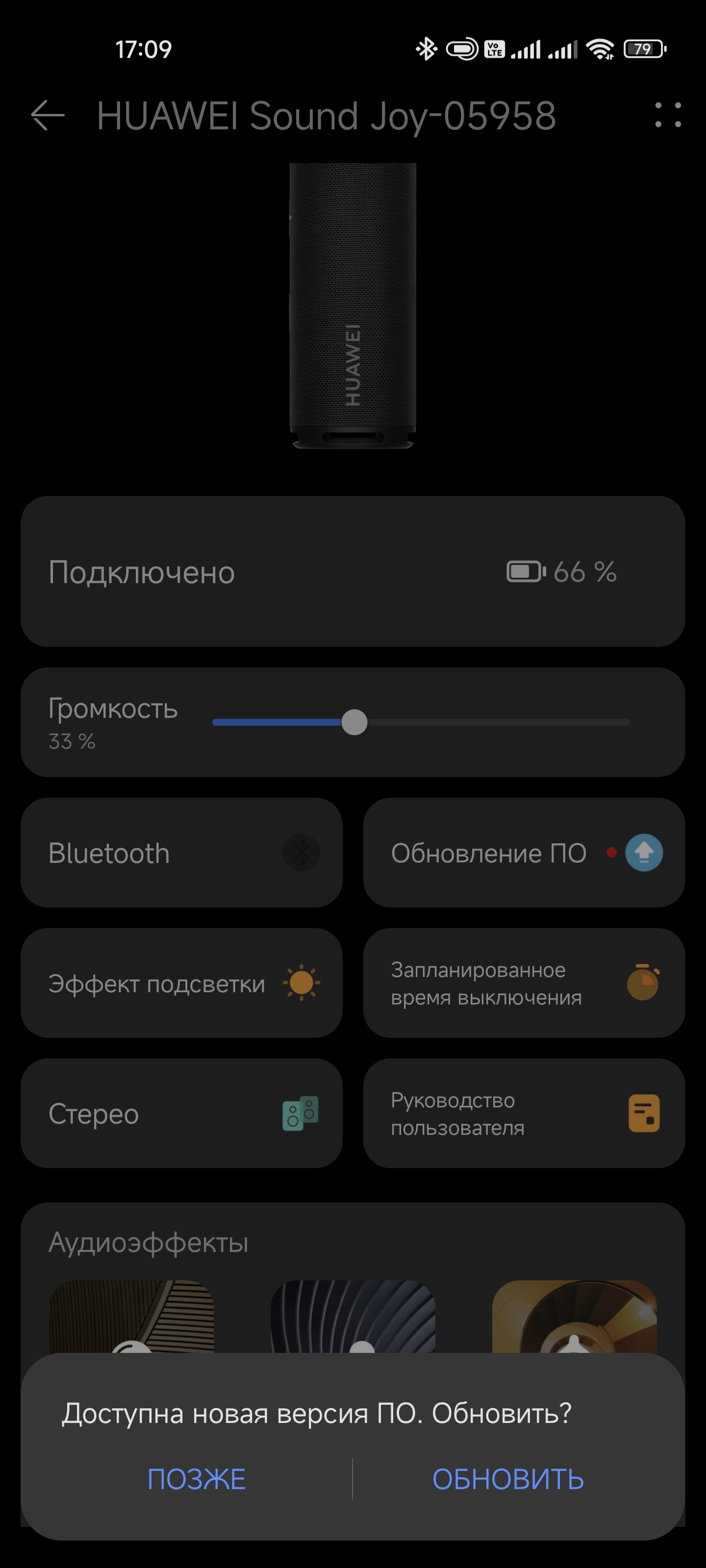This screenshot has width=706, height=1568.
Task: Open the four-dot overflow menu
Action: [668, 115]
